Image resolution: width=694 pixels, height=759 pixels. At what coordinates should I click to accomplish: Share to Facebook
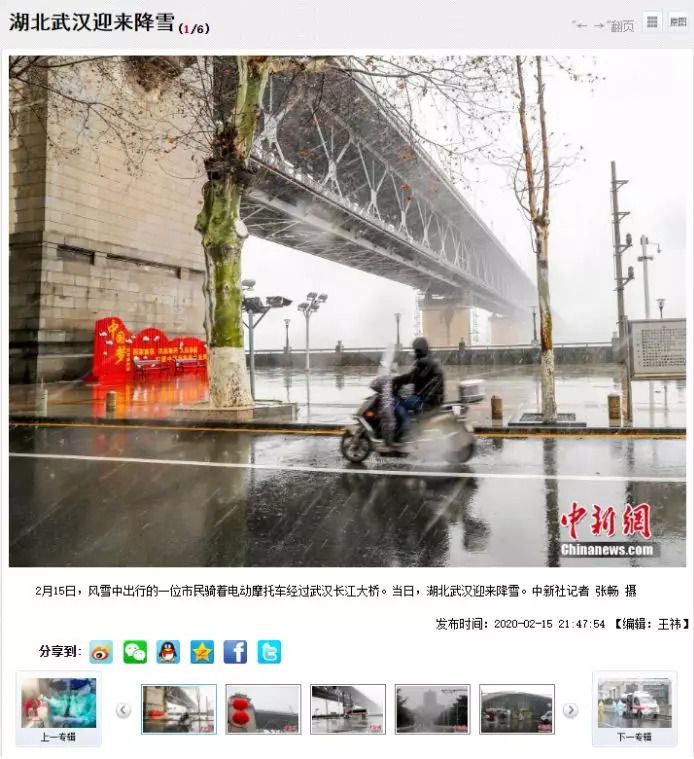tap(235, 652)
